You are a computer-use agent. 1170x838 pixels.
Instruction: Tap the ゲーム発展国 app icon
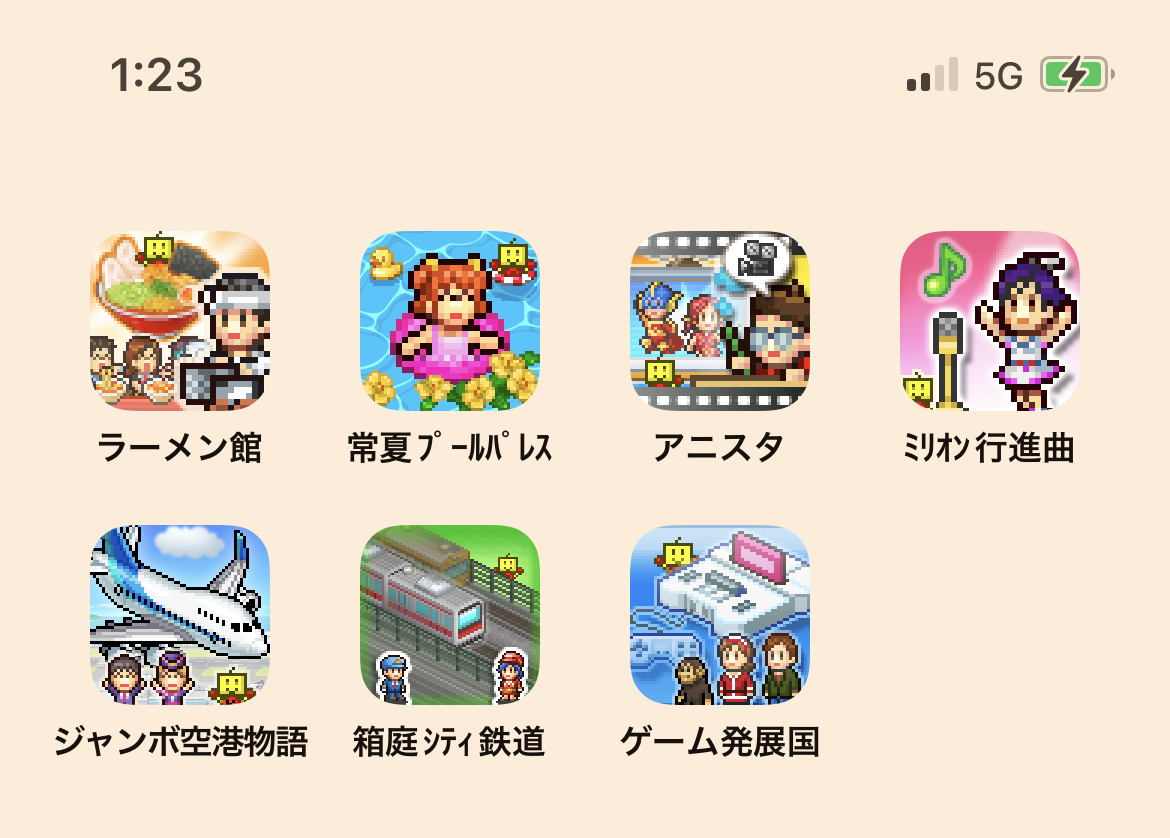click(720, 615)
